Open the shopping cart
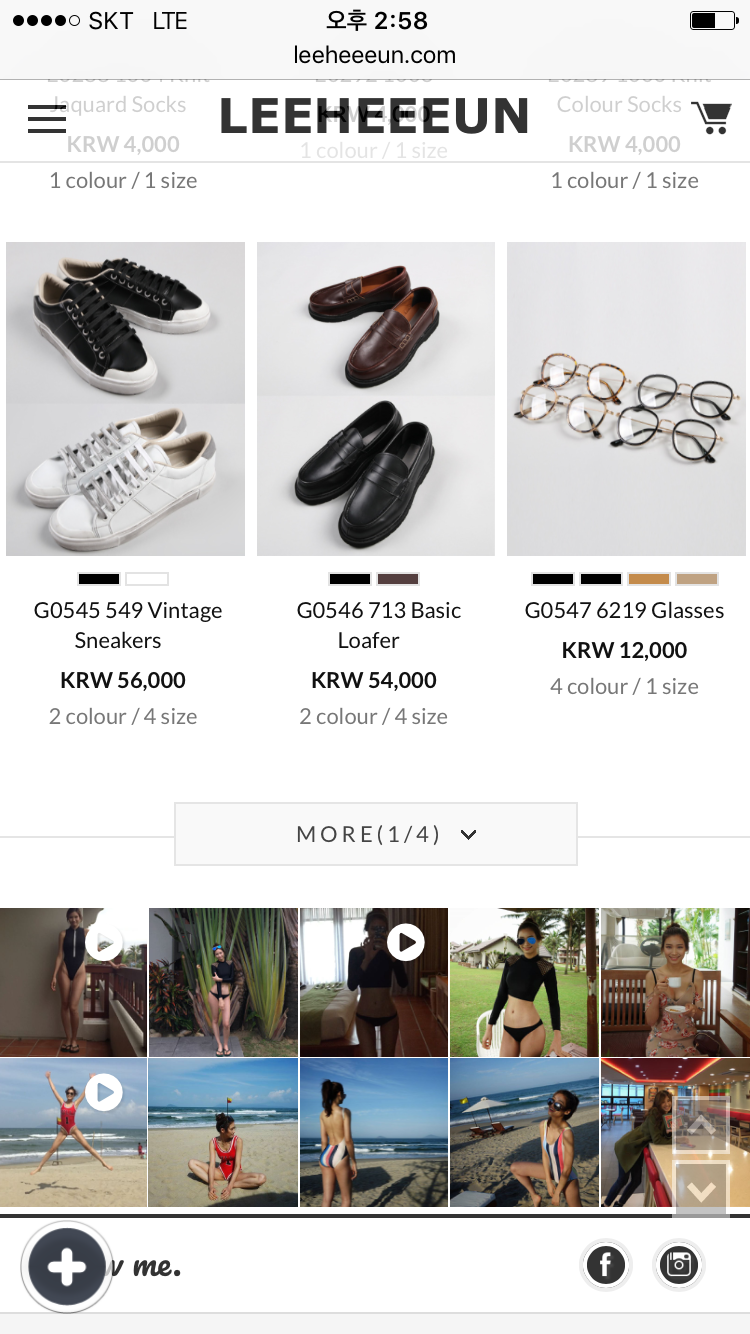The height and width of the screenshot is (1334, 750). 710,117
